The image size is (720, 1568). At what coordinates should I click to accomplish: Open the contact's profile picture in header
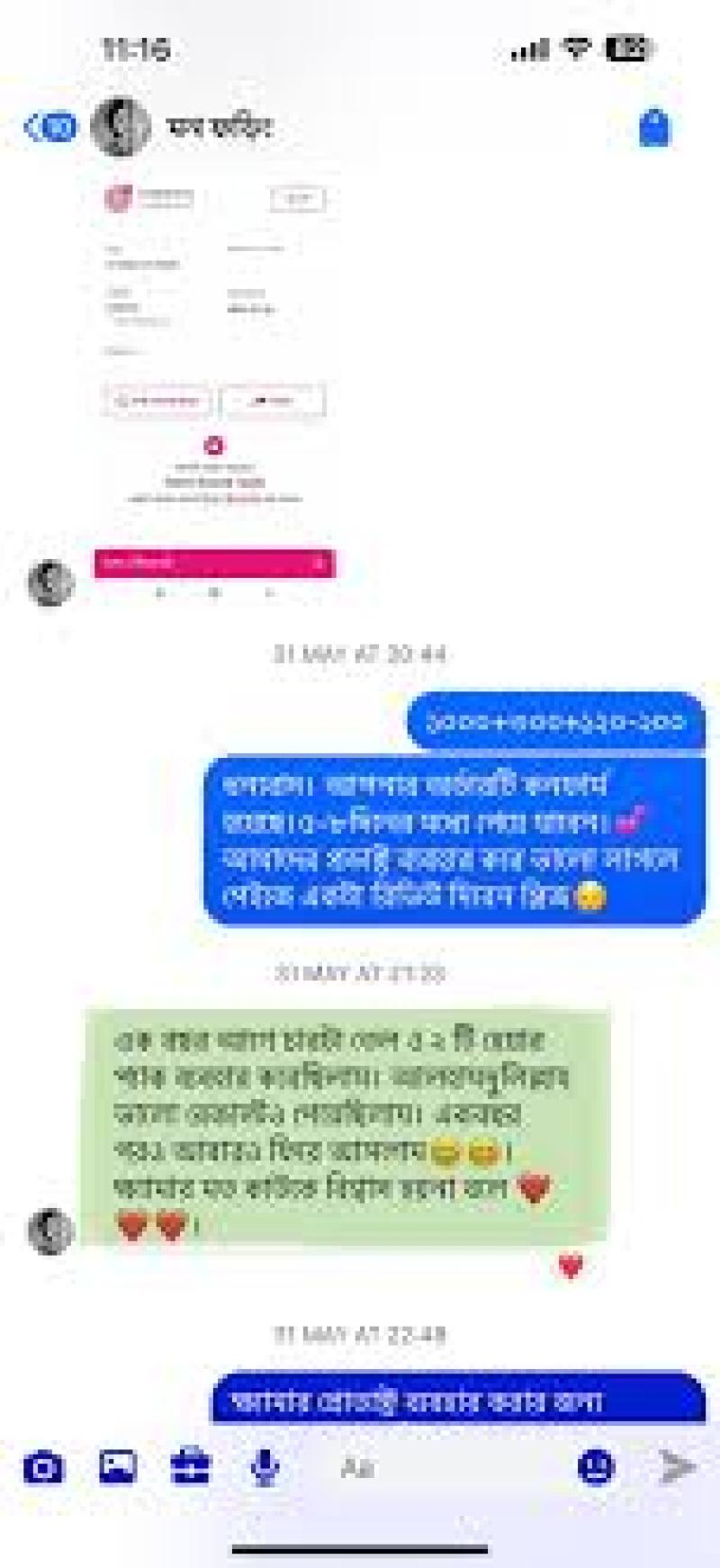121,127
